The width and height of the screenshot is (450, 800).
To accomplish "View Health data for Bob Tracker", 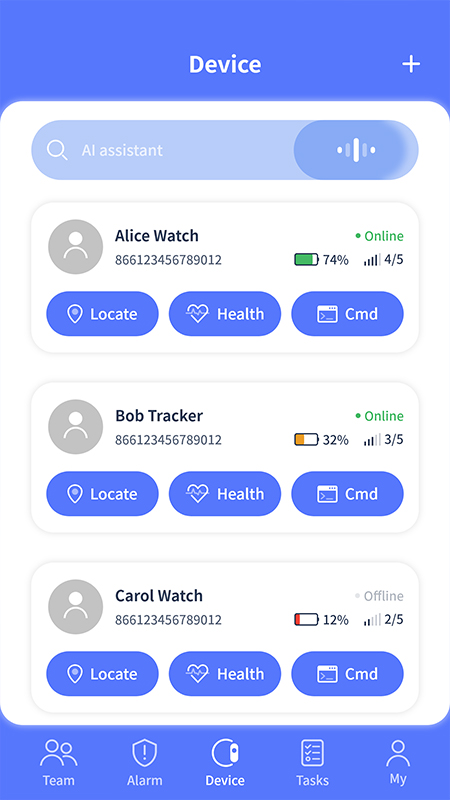I will 225,494.
